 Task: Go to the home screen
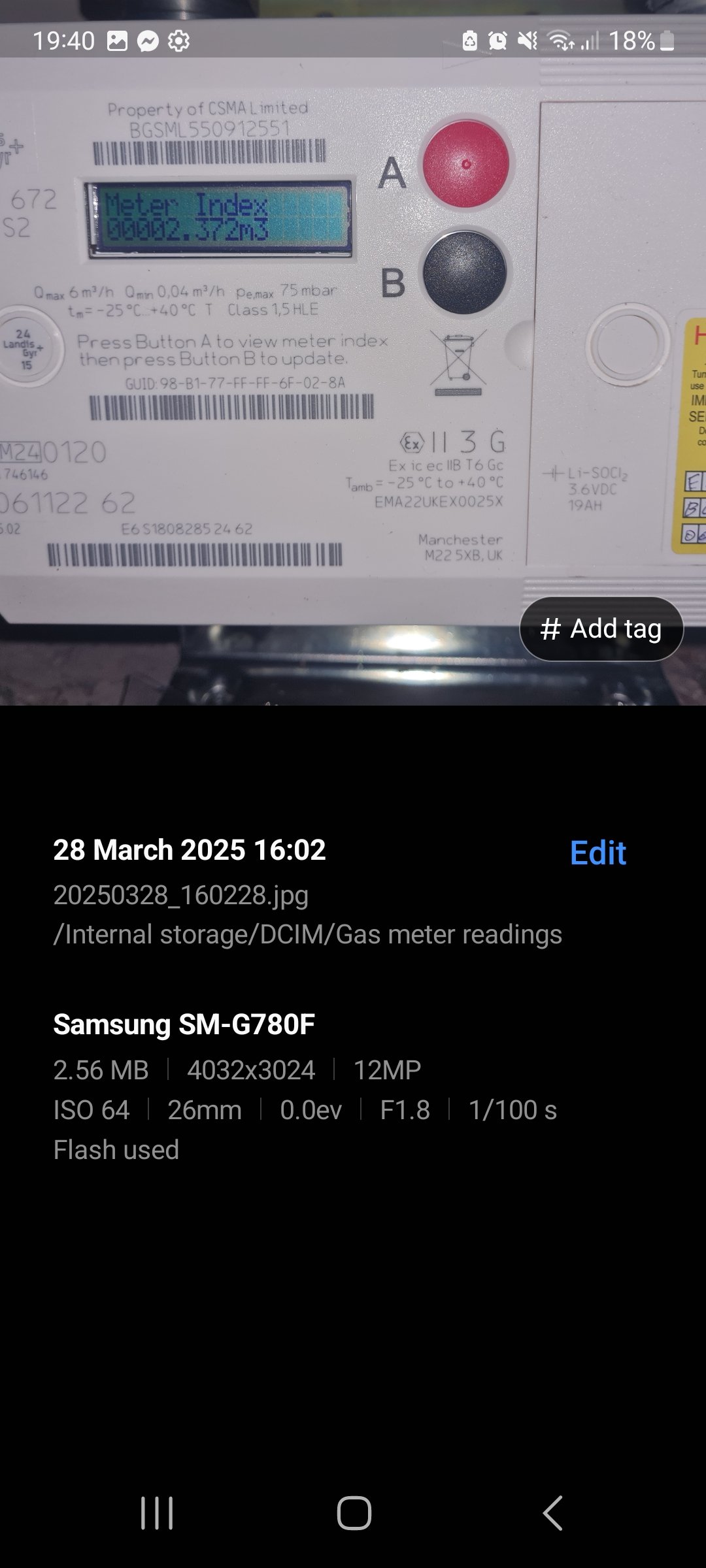(x=354, y=1512)
